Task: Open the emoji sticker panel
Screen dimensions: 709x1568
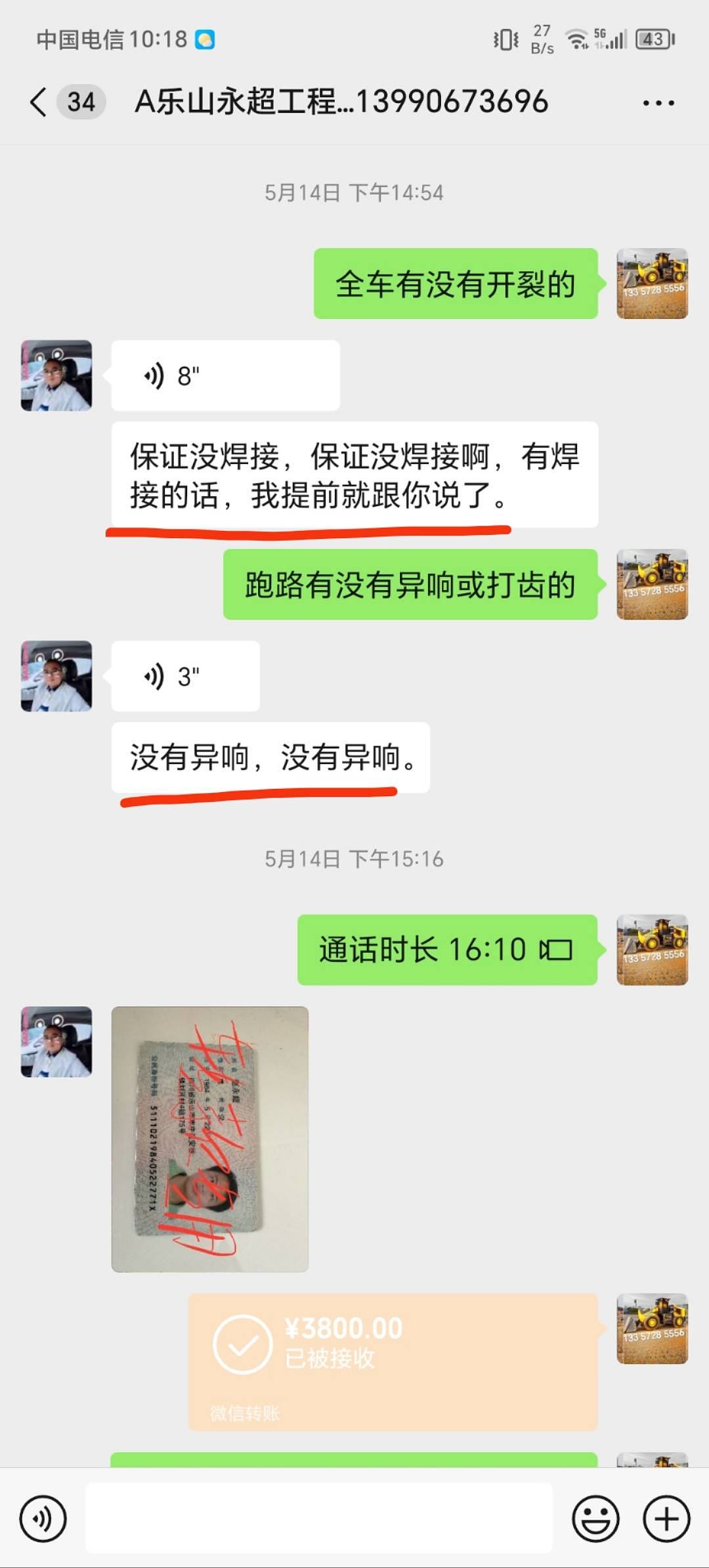Action: pos(595,1519)
